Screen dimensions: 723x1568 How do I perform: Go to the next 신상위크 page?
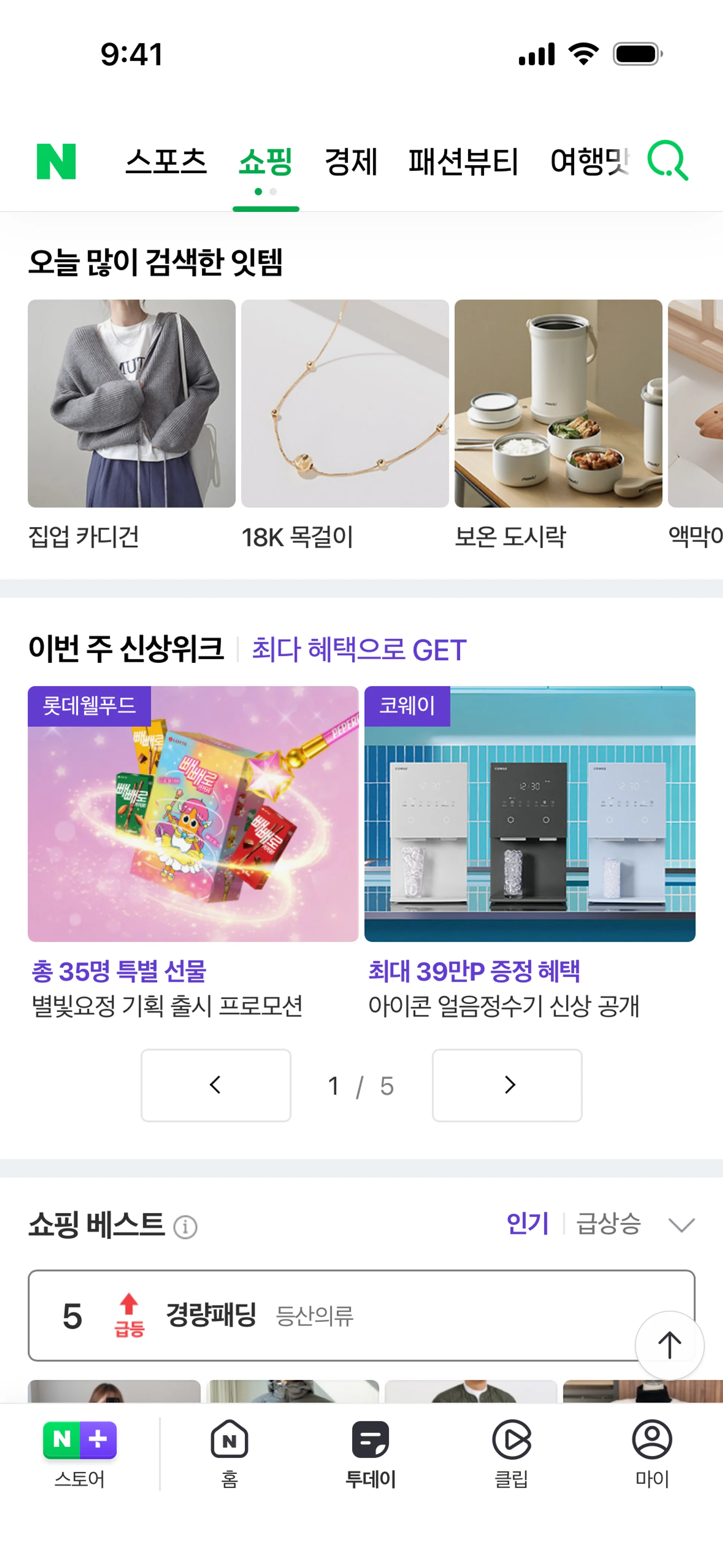[x=507, y=1085]
